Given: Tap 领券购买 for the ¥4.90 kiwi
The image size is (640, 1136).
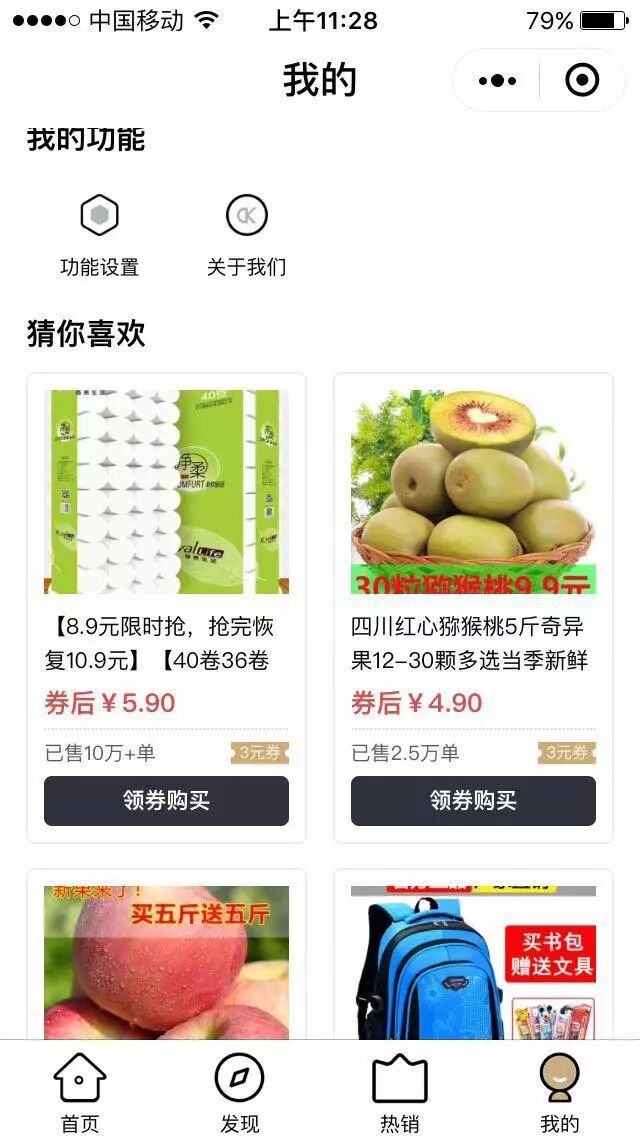Looking at the screenshot, I should pyautogui.click(x=473, y=800).
